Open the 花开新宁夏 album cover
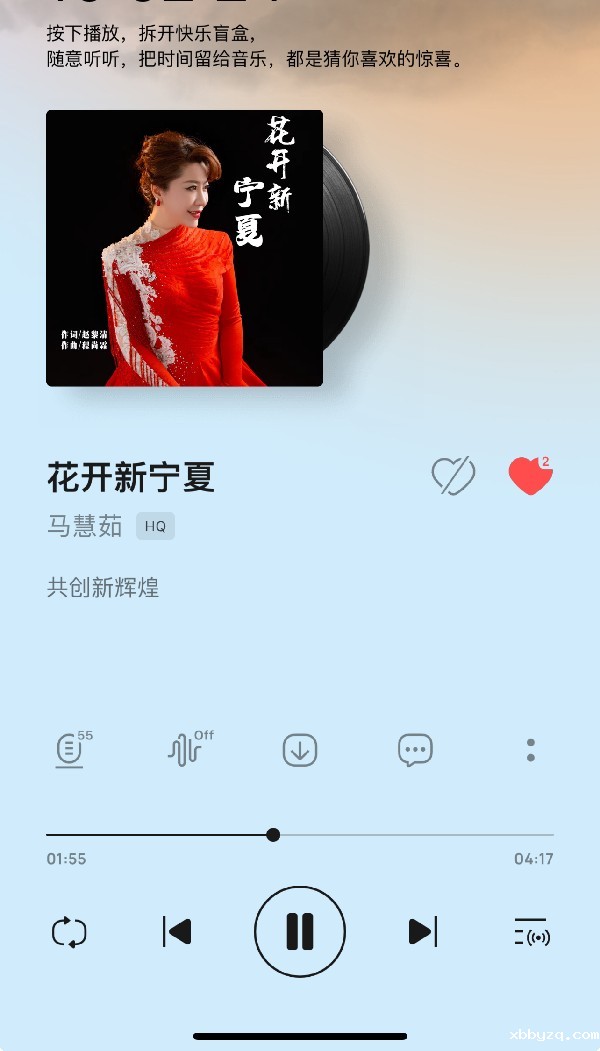The width and height of the screenshot is (600, 1051). point(185,248)
